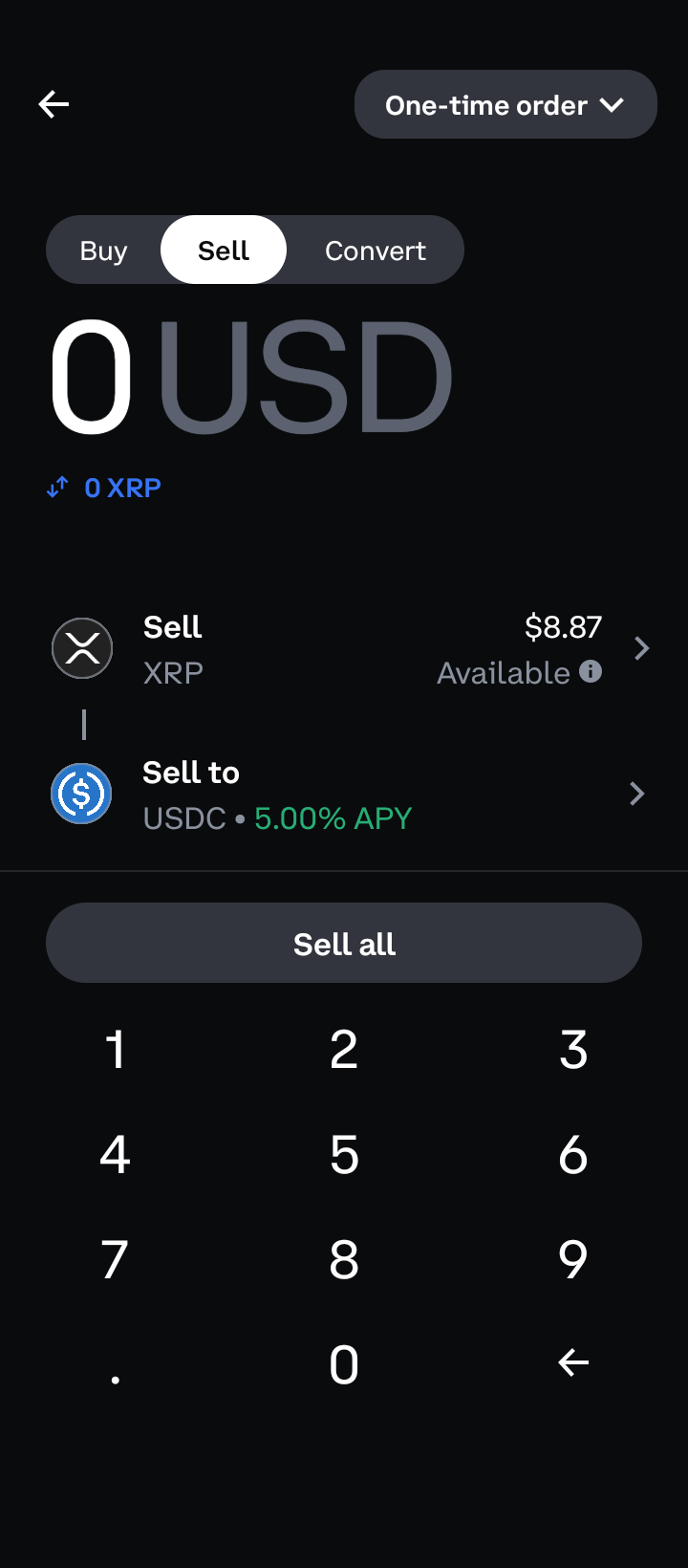
Task: Delete the last digit with keypad backspace
Action: [573, 1362]
